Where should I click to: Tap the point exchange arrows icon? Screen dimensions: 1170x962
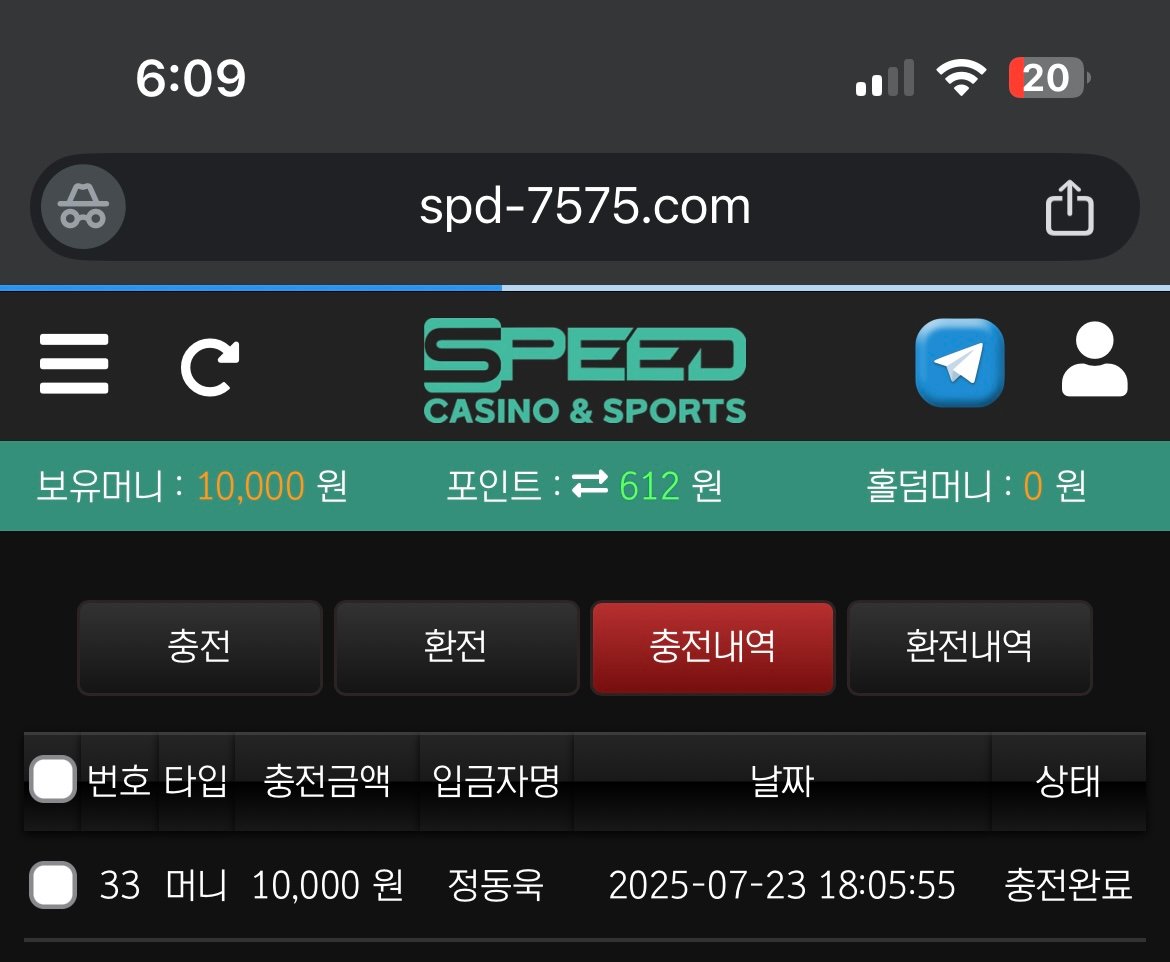click(x=590, y=486)
